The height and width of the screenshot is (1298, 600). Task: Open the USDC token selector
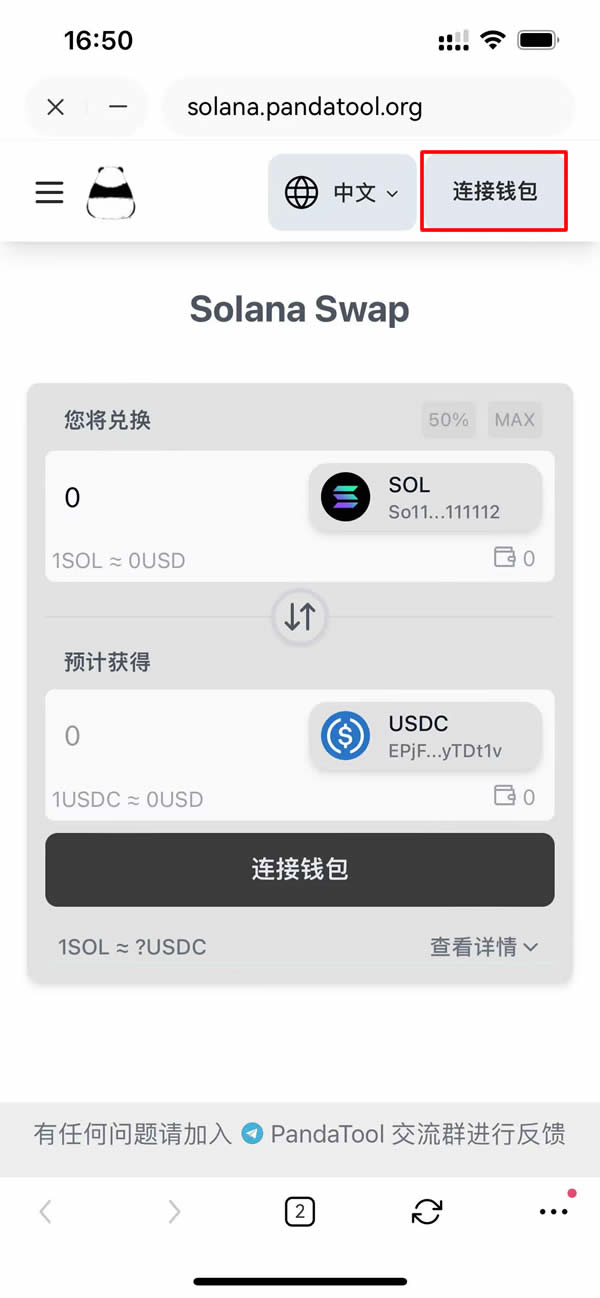click(x=426, y=736)
